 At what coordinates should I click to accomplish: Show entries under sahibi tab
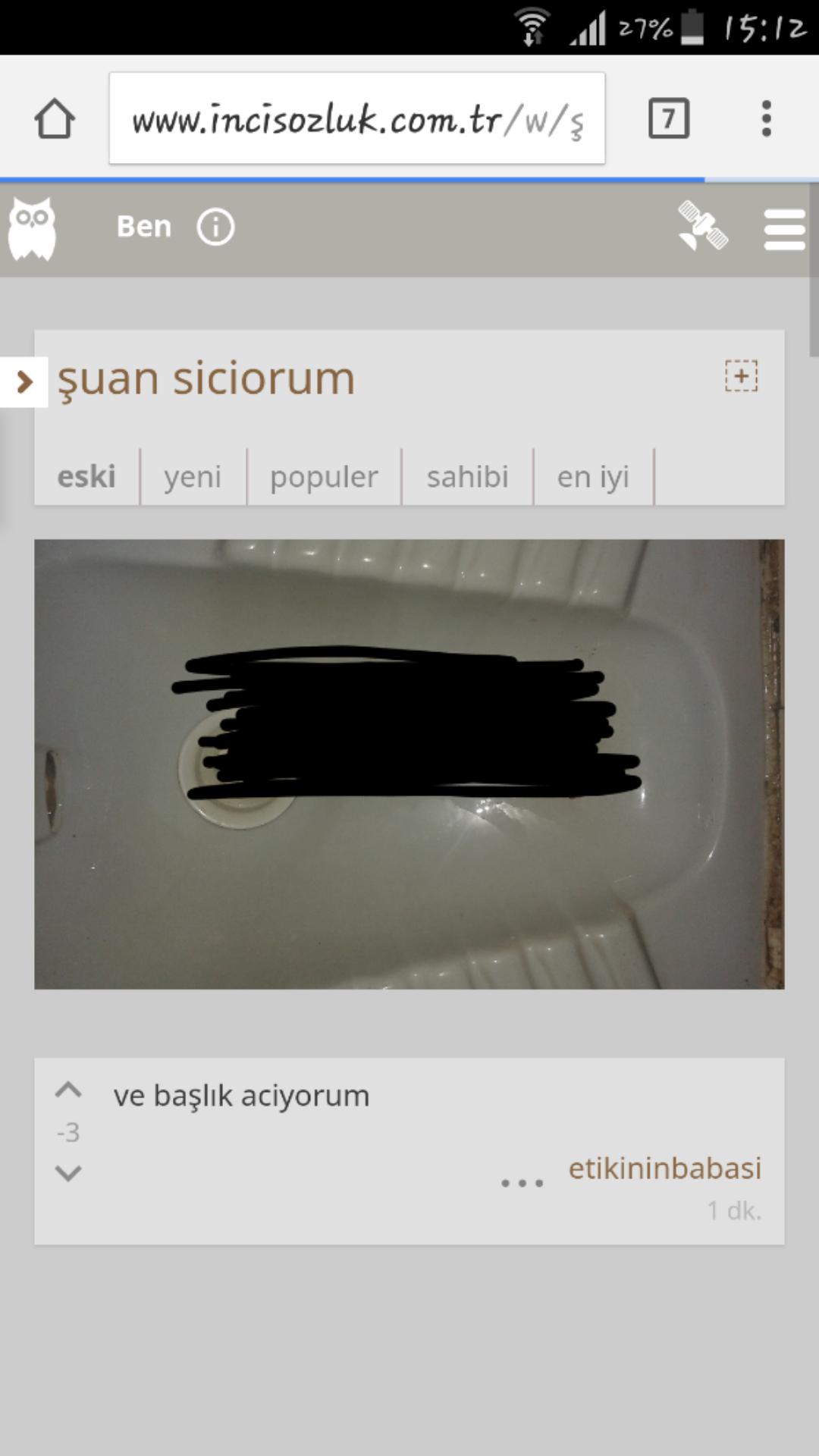pos(467,477)
